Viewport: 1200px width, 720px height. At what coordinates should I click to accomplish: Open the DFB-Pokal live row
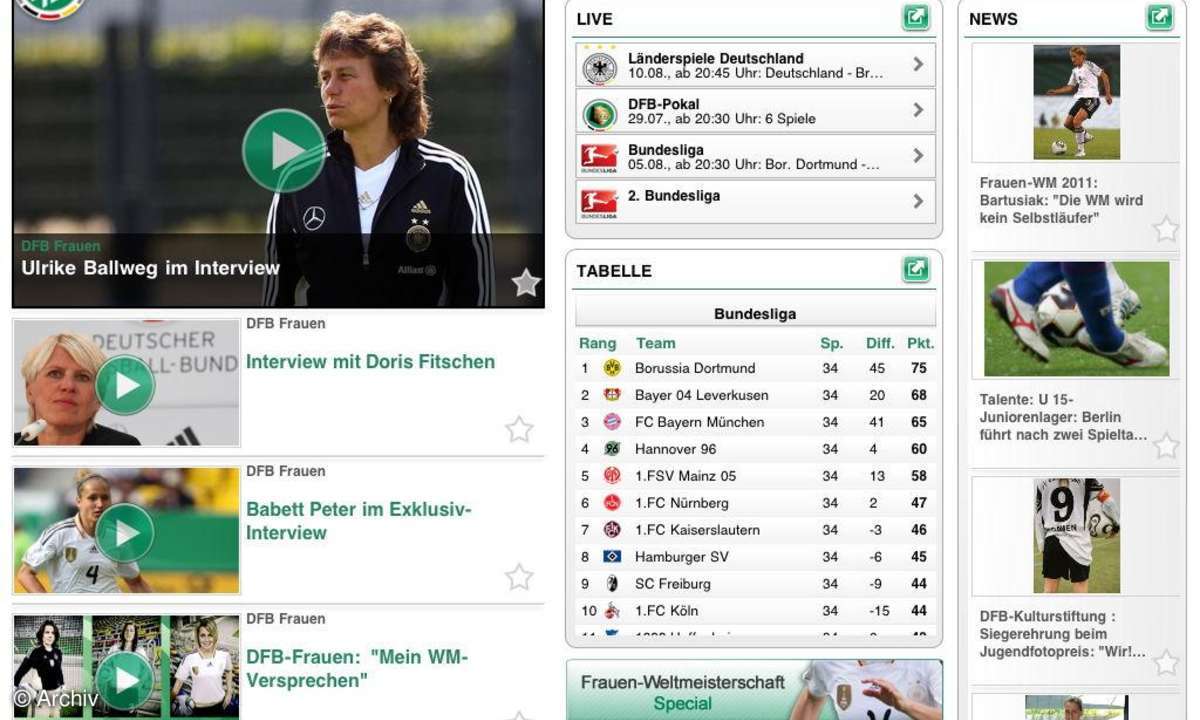click(756, 111)
